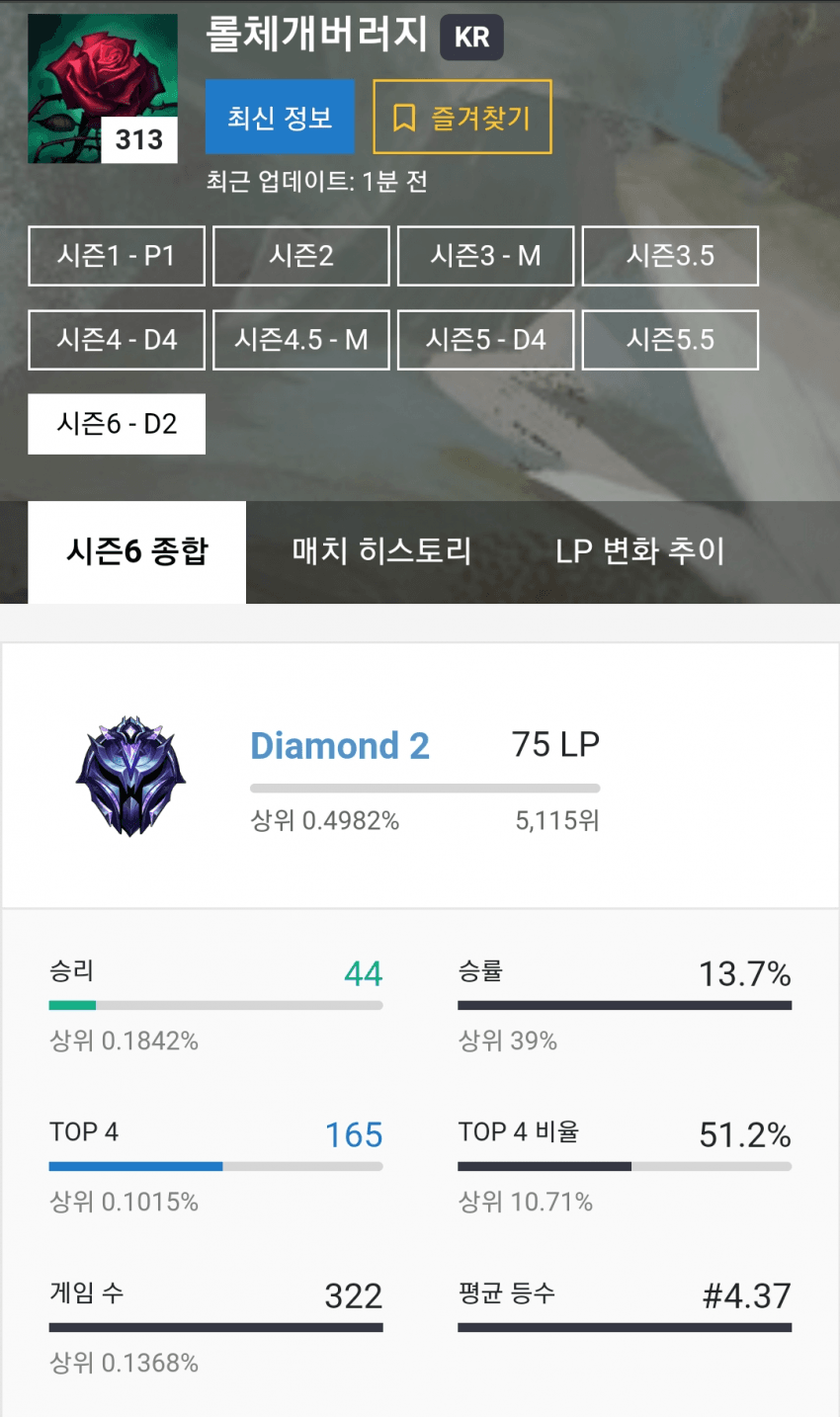
Task: Open the LP 변화 추이 tab
Action: click(x=640, y=551)
